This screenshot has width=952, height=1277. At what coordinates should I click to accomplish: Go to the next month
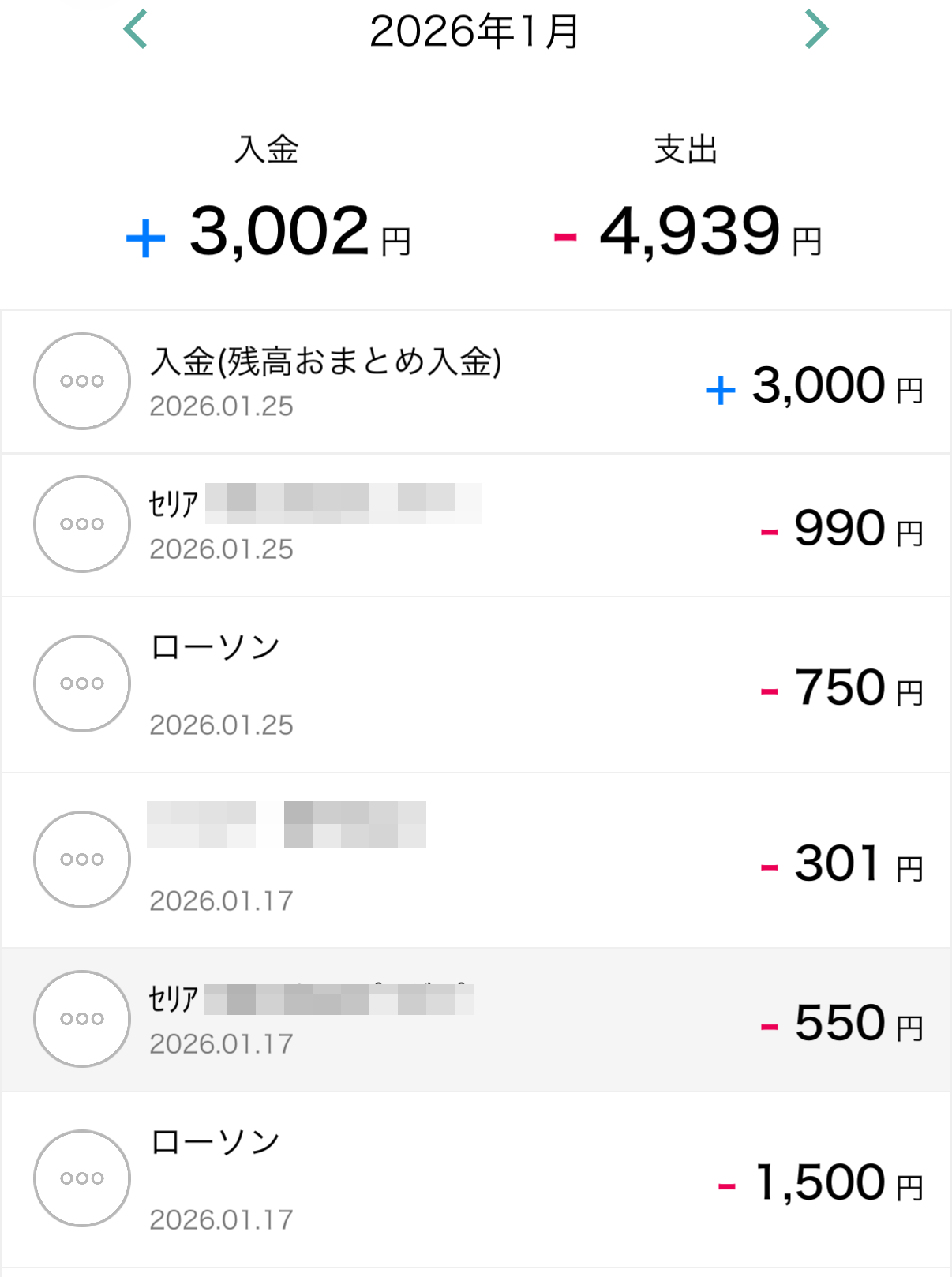[x=816, y=30]
